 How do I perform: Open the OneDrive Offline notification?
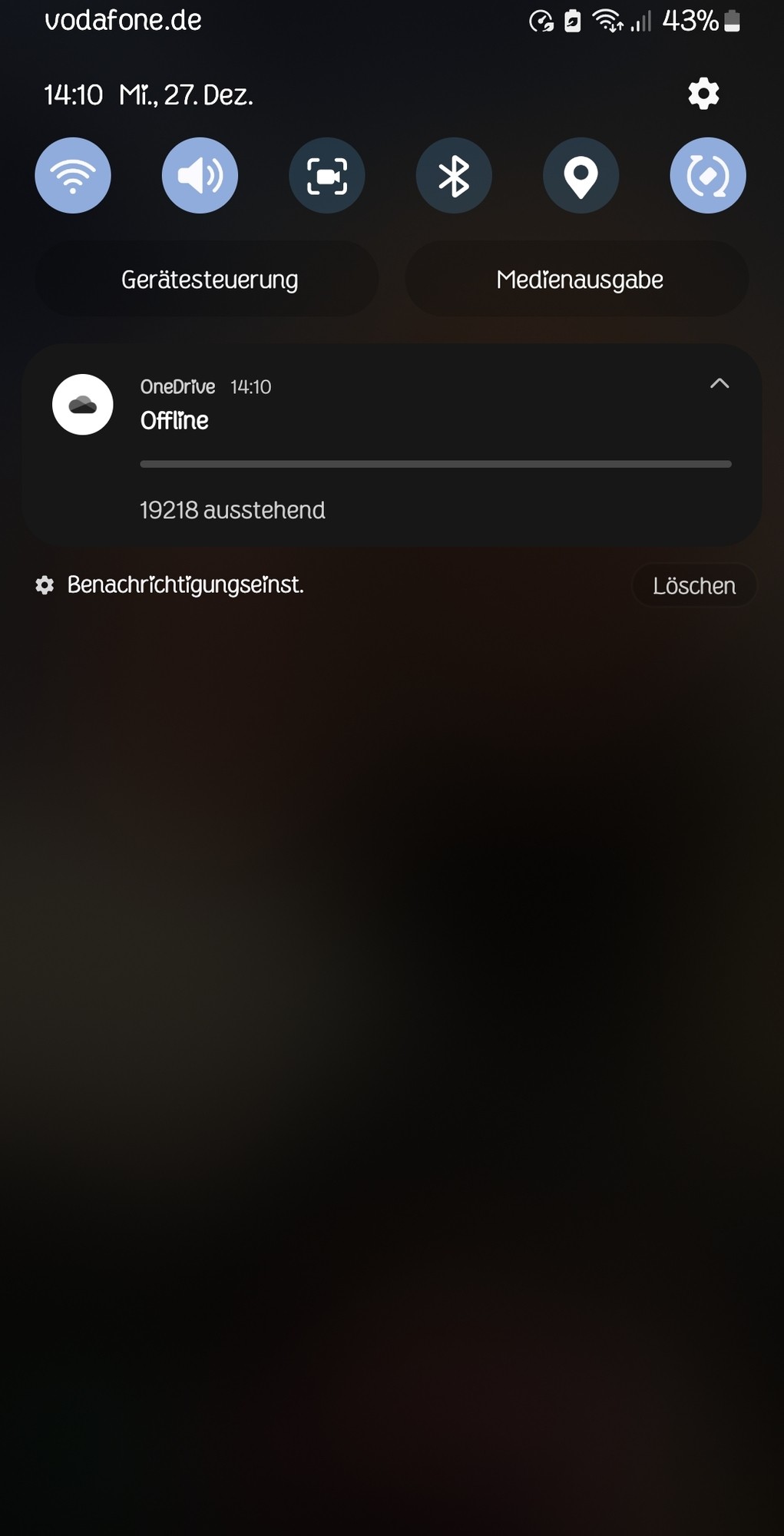click(x=384, y=445)
